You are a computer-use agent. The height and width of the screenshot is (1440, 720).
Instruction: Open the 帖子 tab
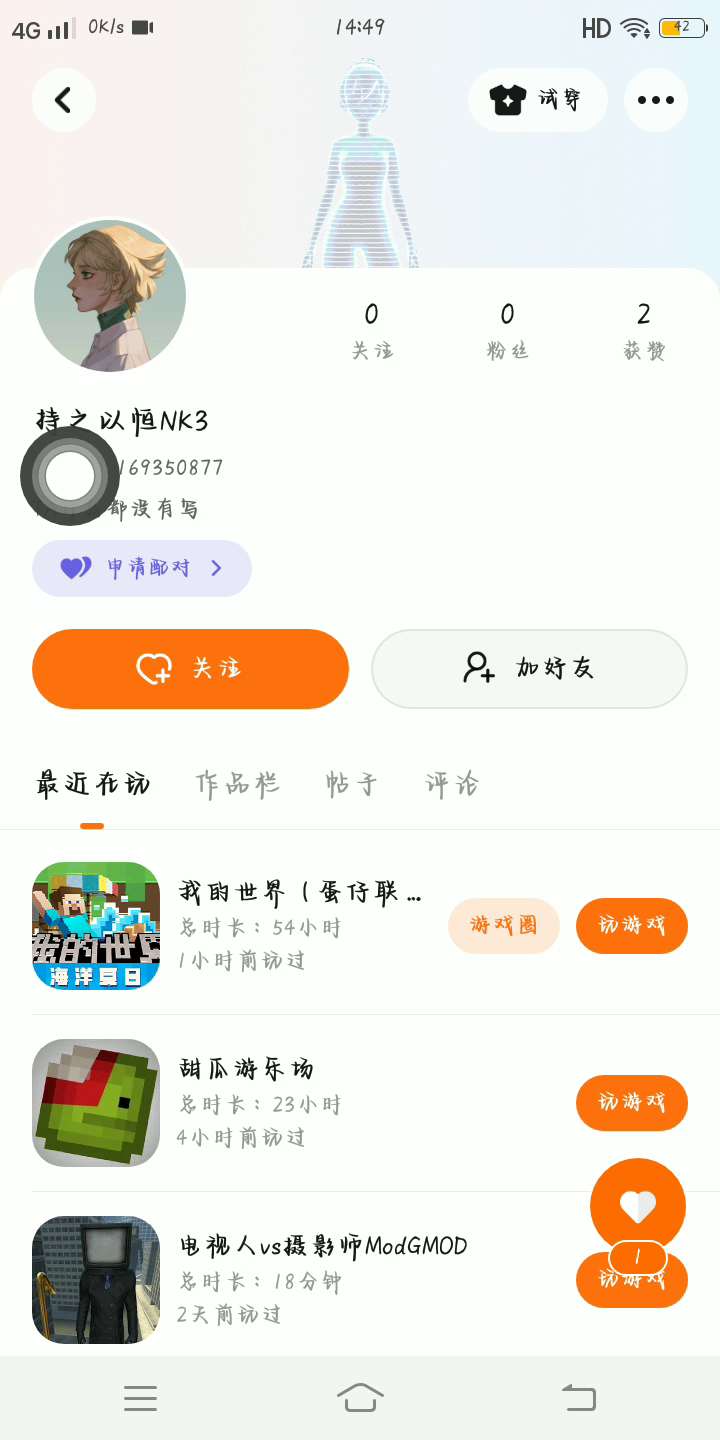[x=351, y=784]
